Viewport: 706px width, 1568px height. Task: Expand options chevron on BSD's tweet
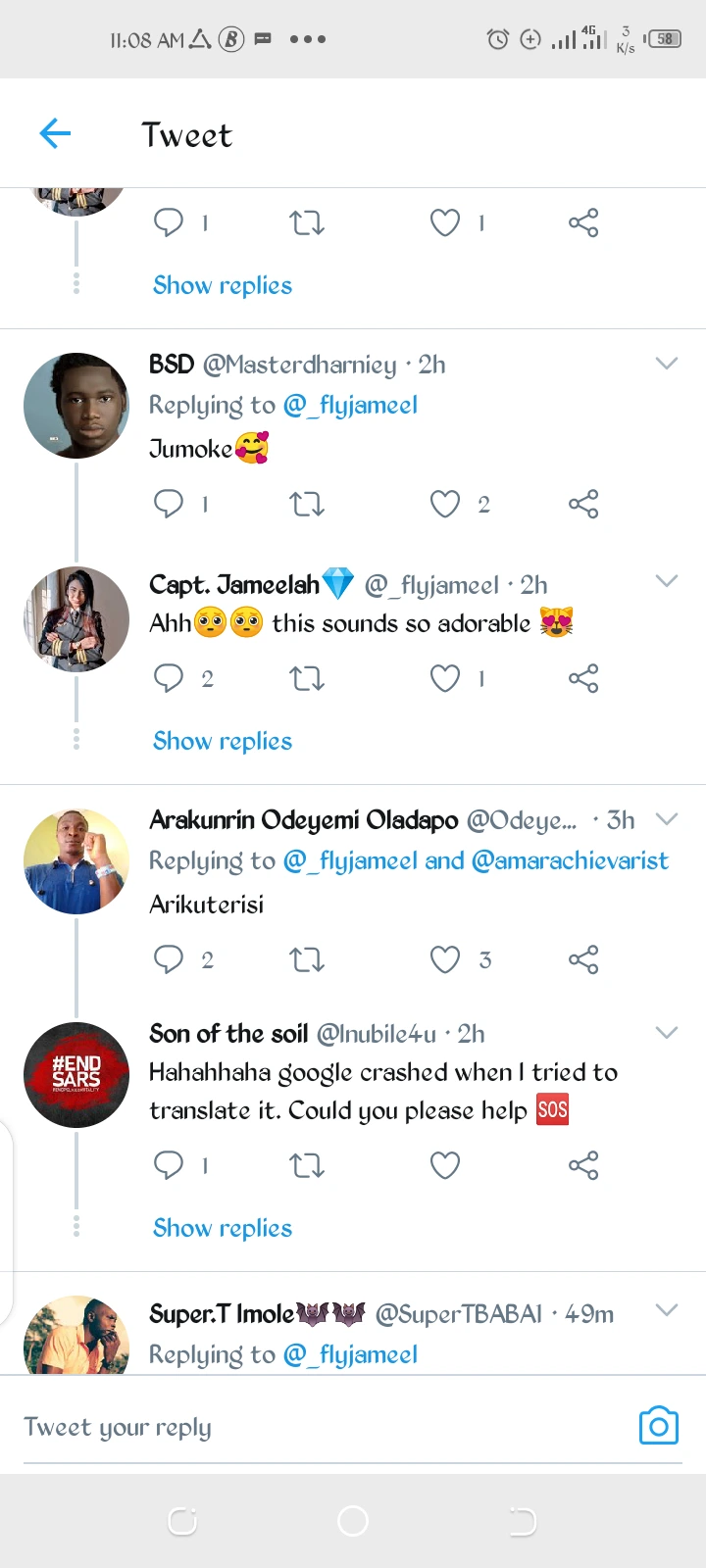(667, 364)
